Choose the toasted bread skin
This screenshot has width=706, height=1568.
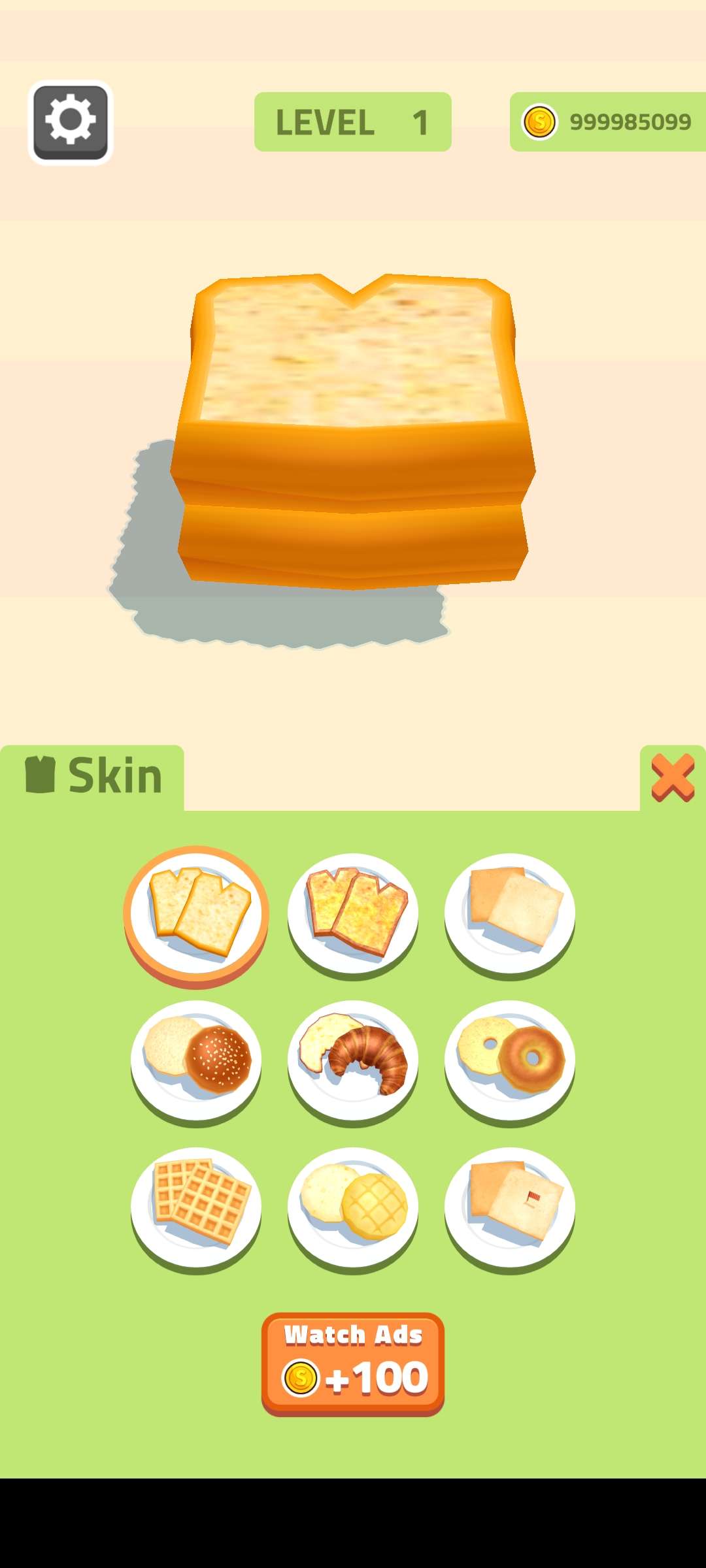(353, 913)
